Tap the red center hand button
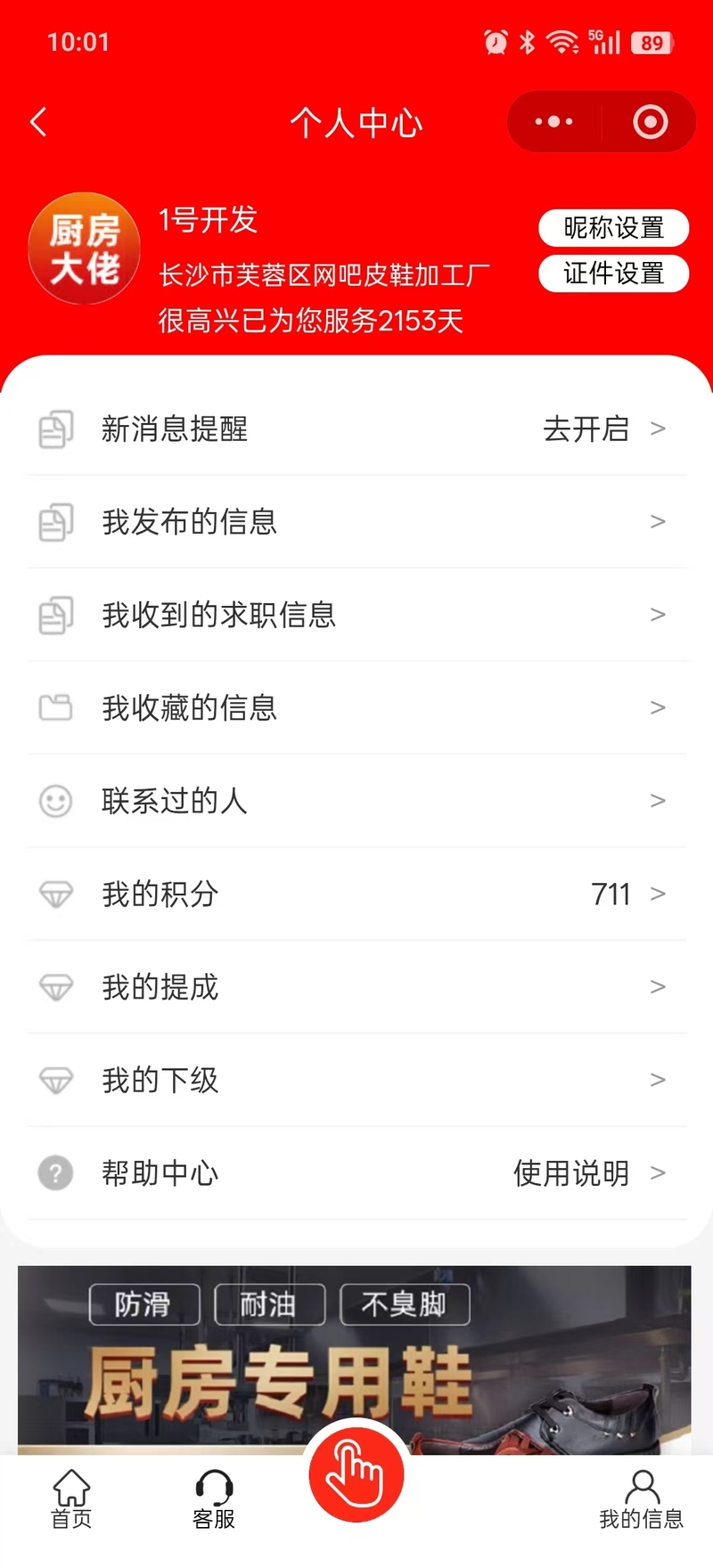Viewport: 713px width, 1568px height. [x=356, y=1474]
